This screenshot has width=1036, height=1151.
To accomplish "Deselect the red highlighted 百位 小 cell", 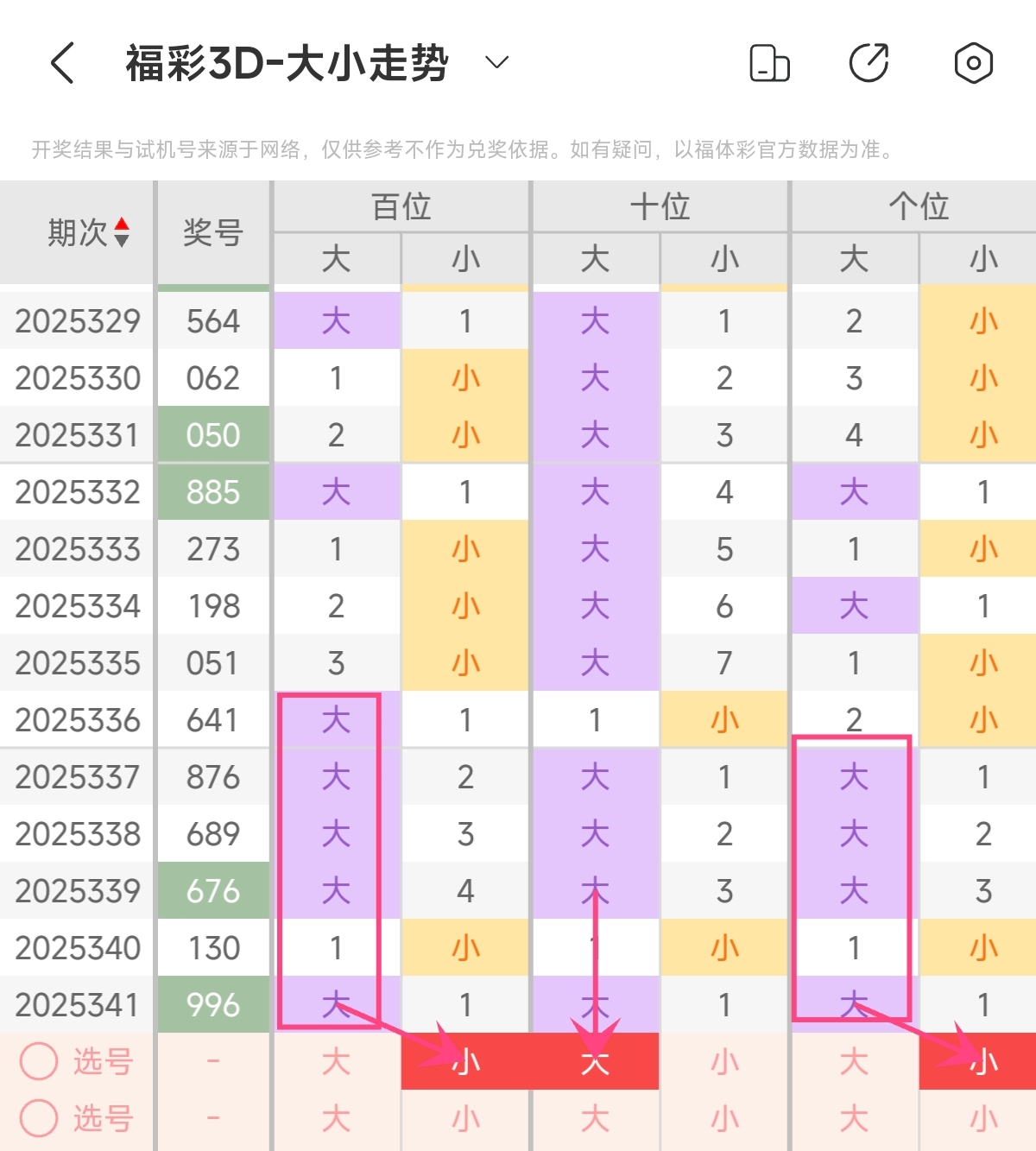I will coord(465,1061).
